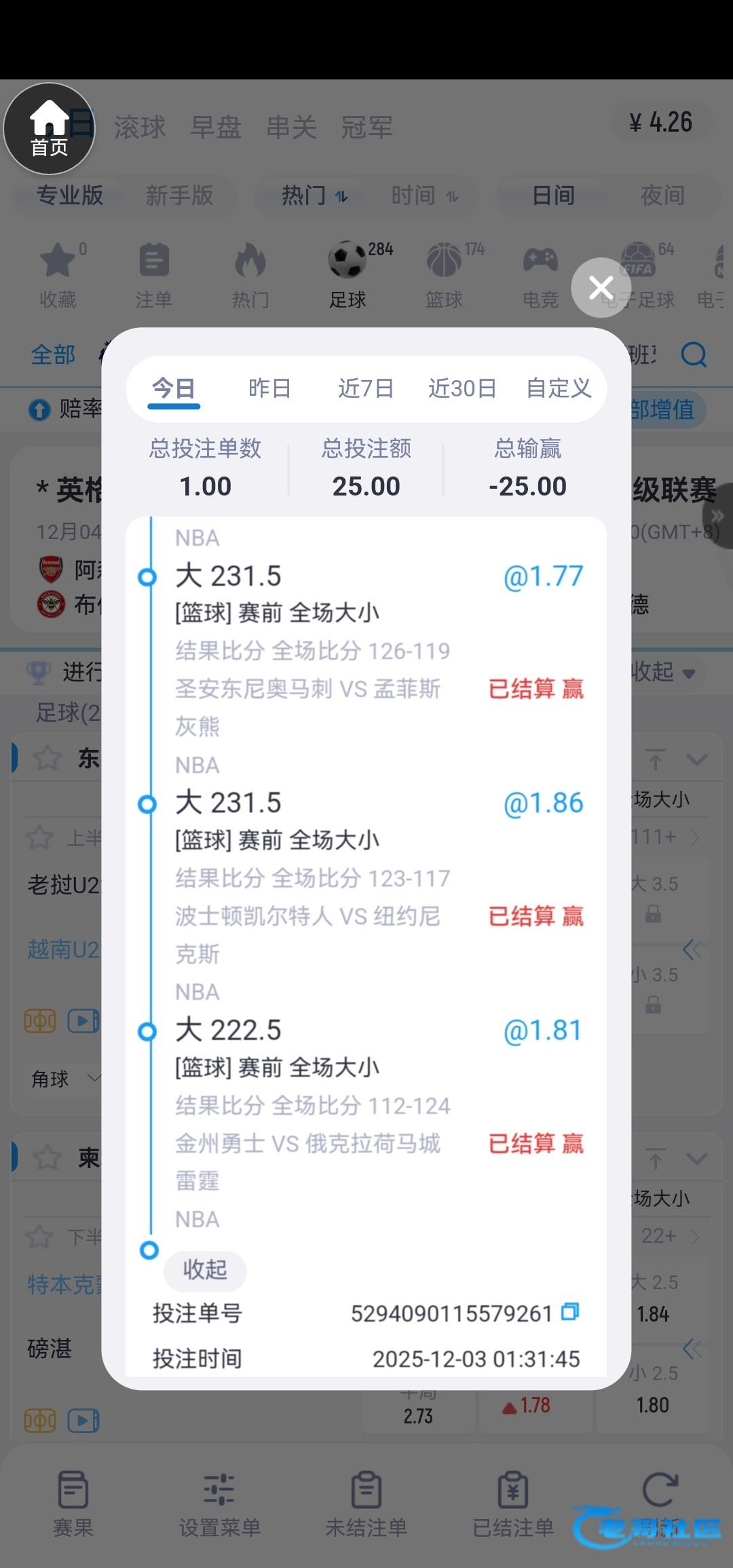
Task: Close the bet history popup
Action: pos(601,287)
